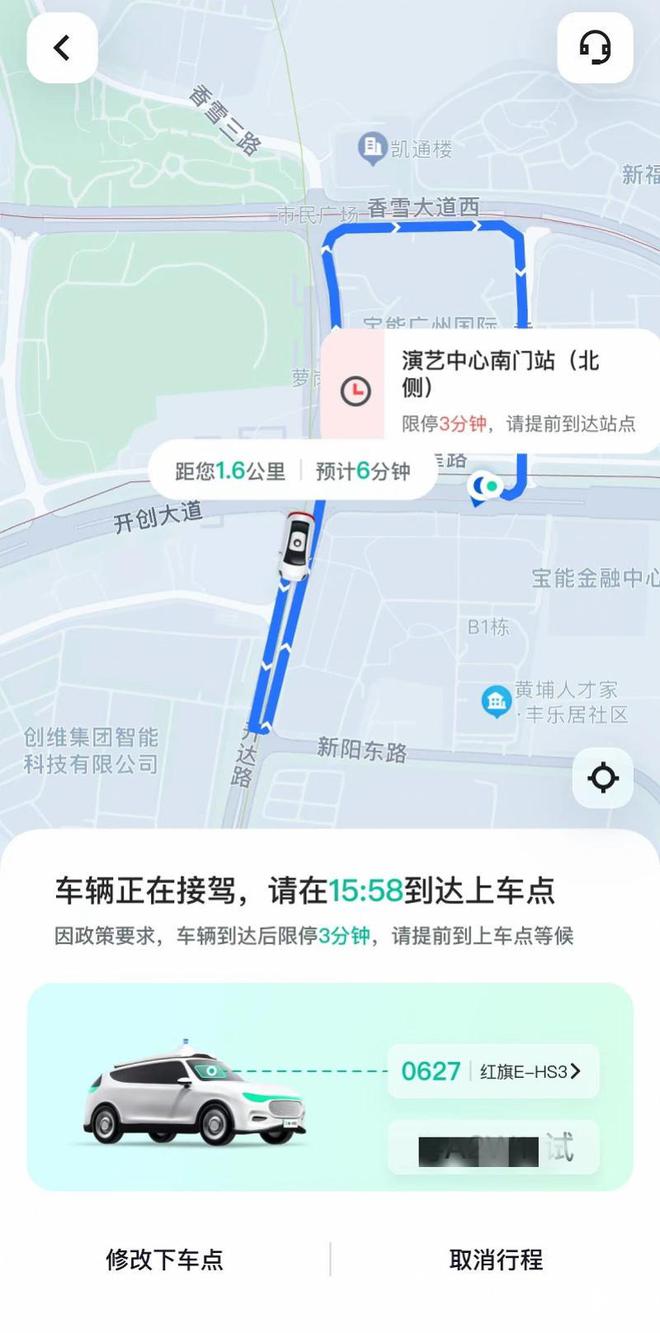
Task: Contact customer service via headset icon
Action: (x=595, y=48)
